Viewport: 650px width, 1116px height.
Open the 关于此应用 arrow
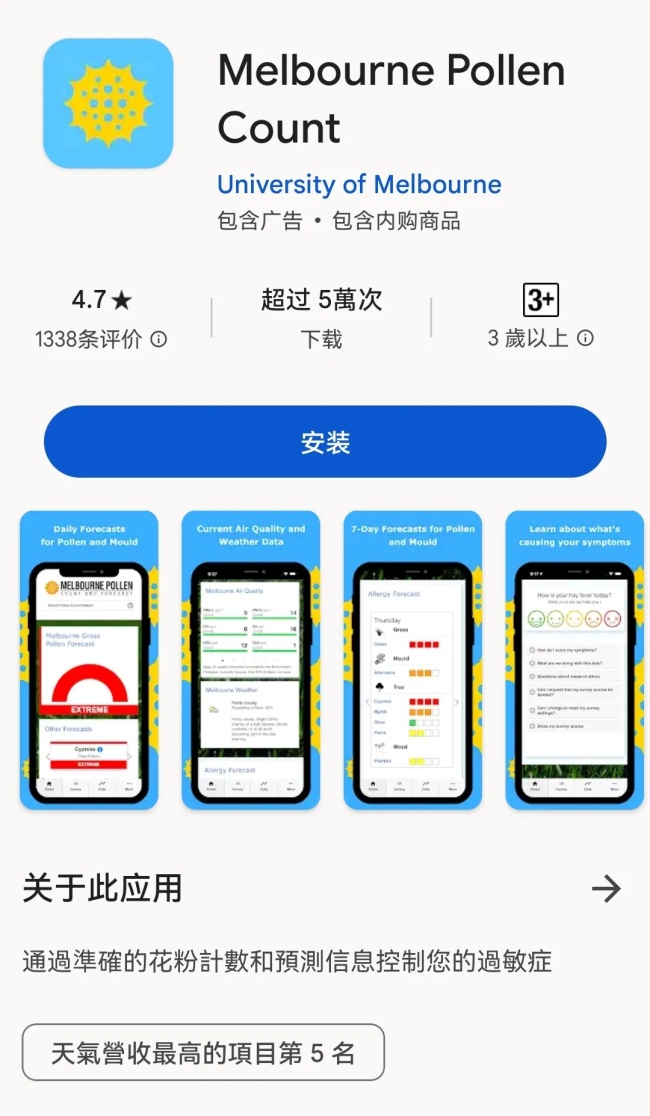click(x=606, y=888)
